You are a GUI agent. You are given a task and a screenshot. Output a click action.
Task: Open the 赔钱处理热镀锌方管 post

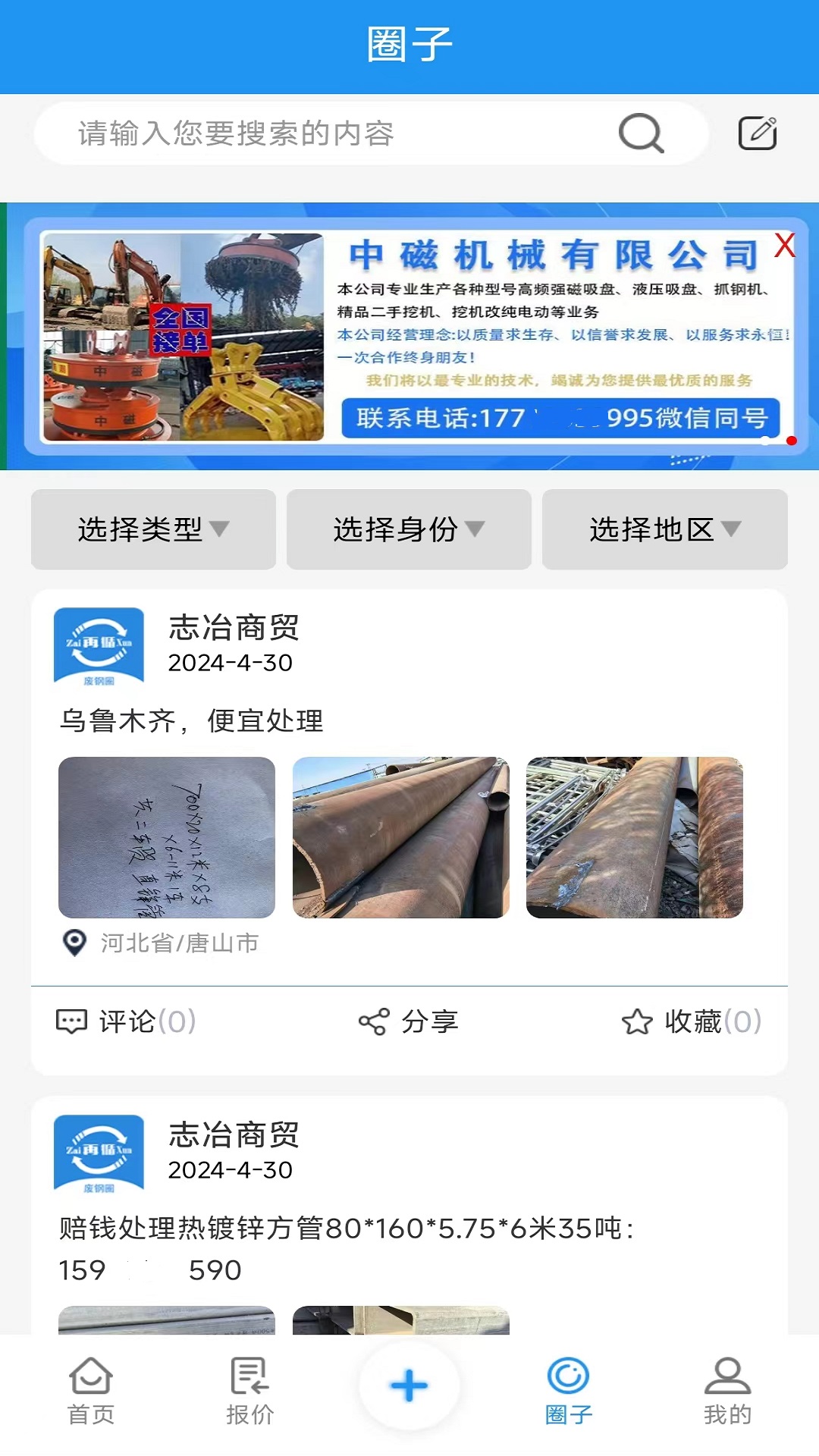click(x=346, y=1228)
